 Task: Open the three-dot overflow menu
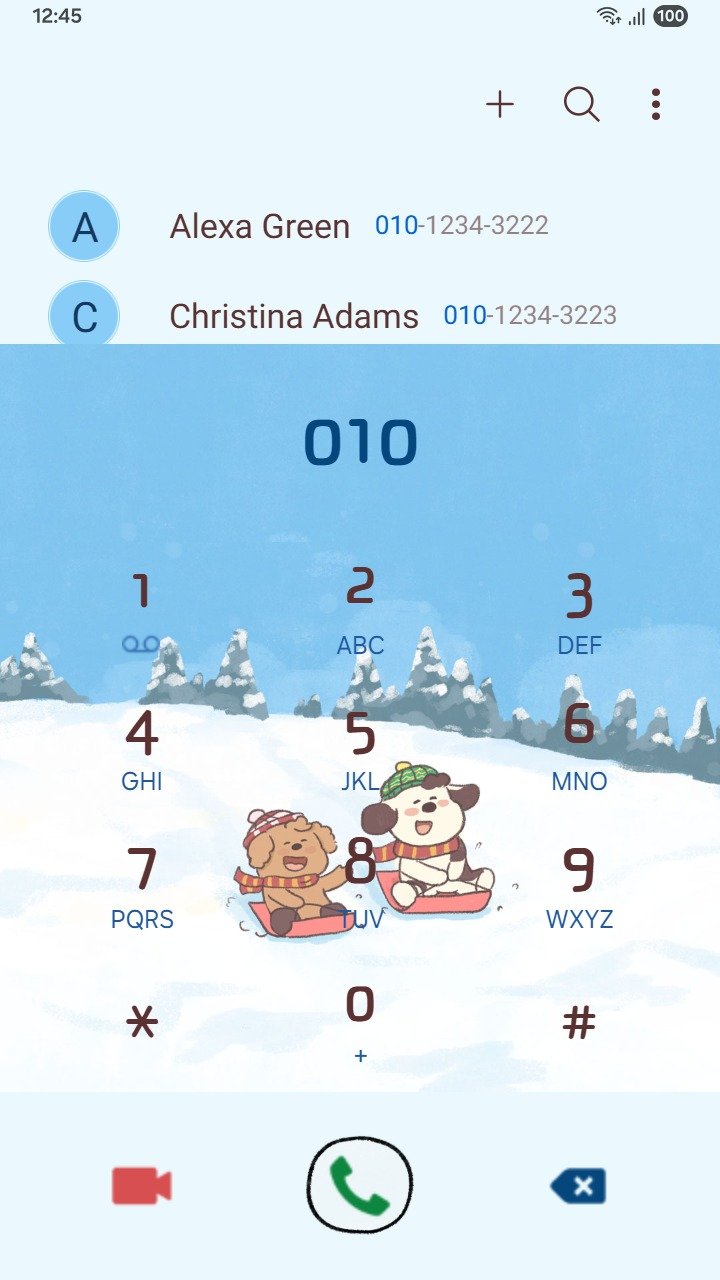(x=655, y=104)
